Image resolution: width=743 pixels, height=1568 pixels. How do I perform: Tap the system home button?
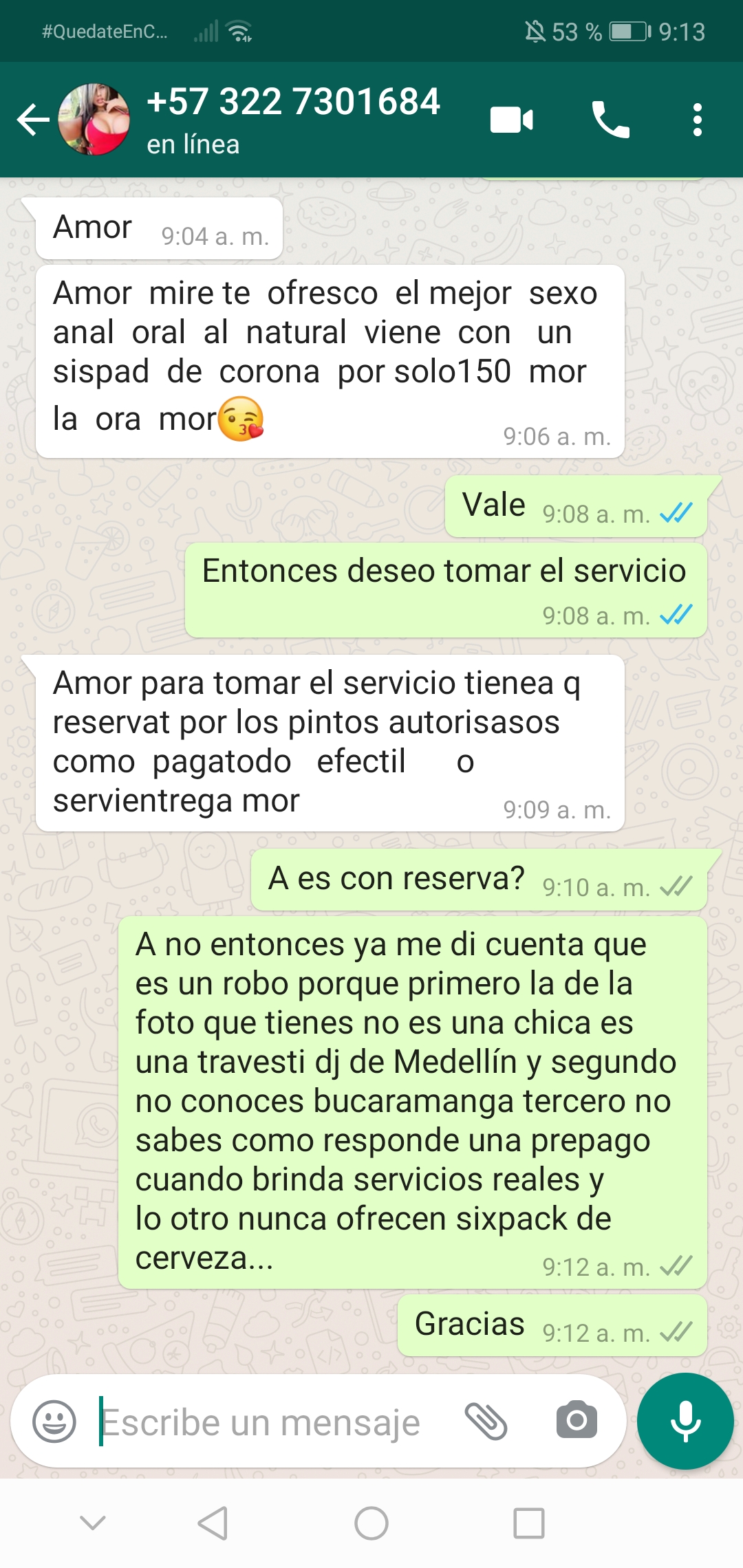pos(371,1523)
